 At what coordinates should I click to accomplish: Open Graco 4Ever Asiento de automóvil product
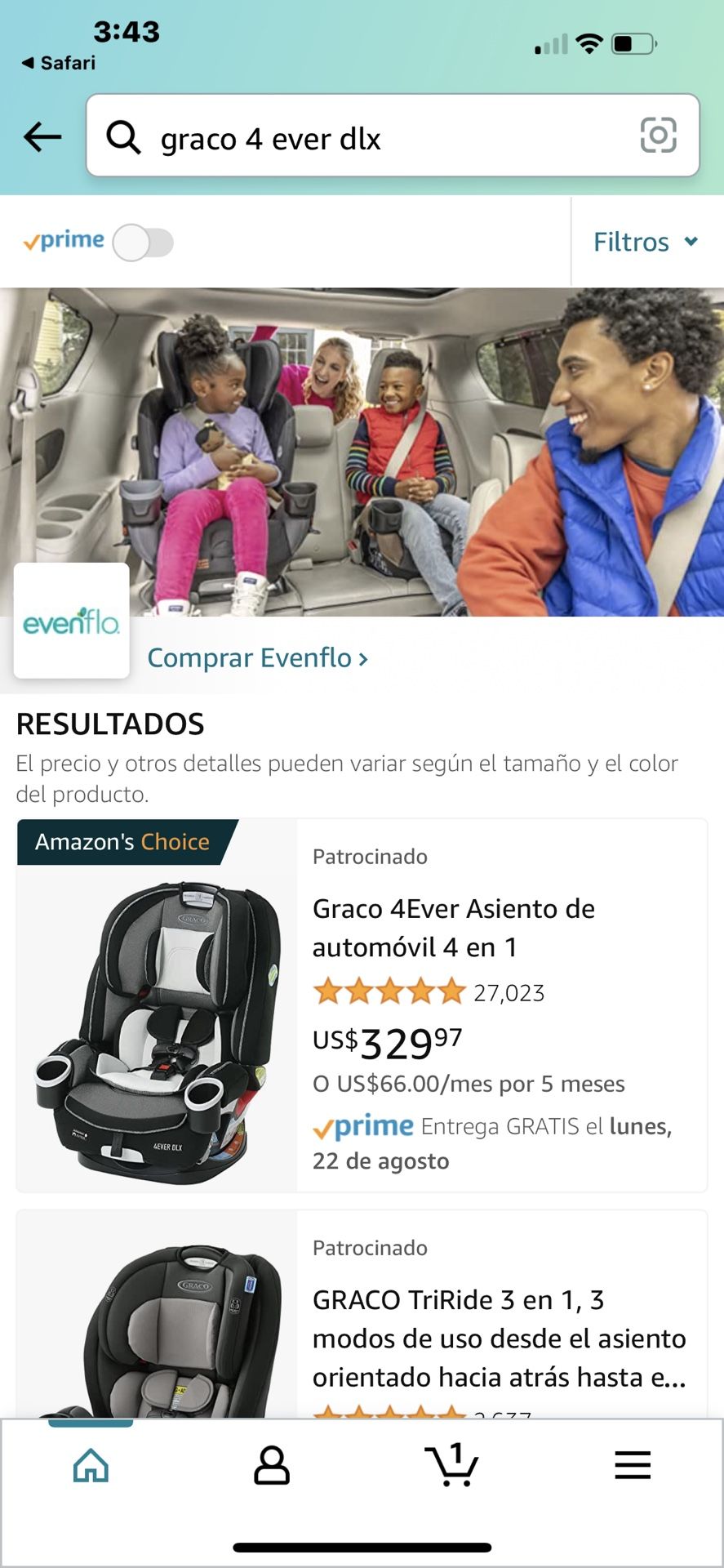[x=453, y=928]
